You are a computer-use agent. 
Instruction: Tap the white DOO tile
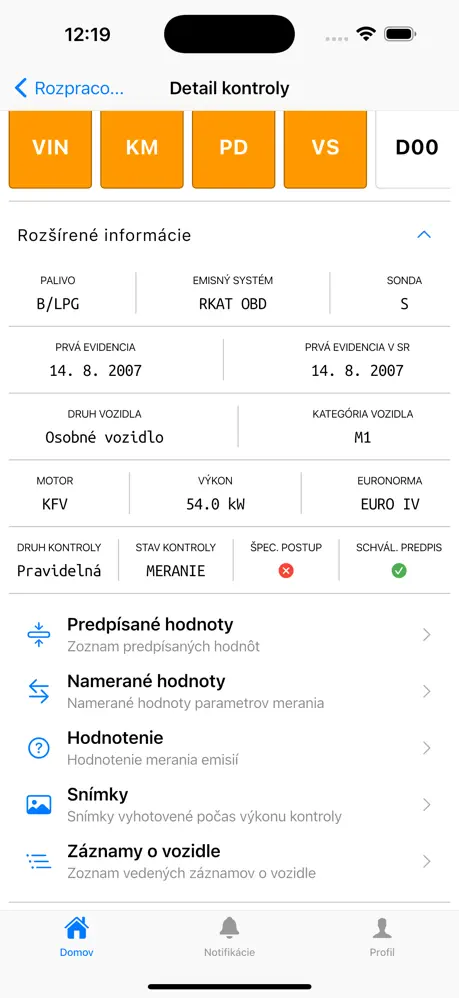click(x=417, y=149)
